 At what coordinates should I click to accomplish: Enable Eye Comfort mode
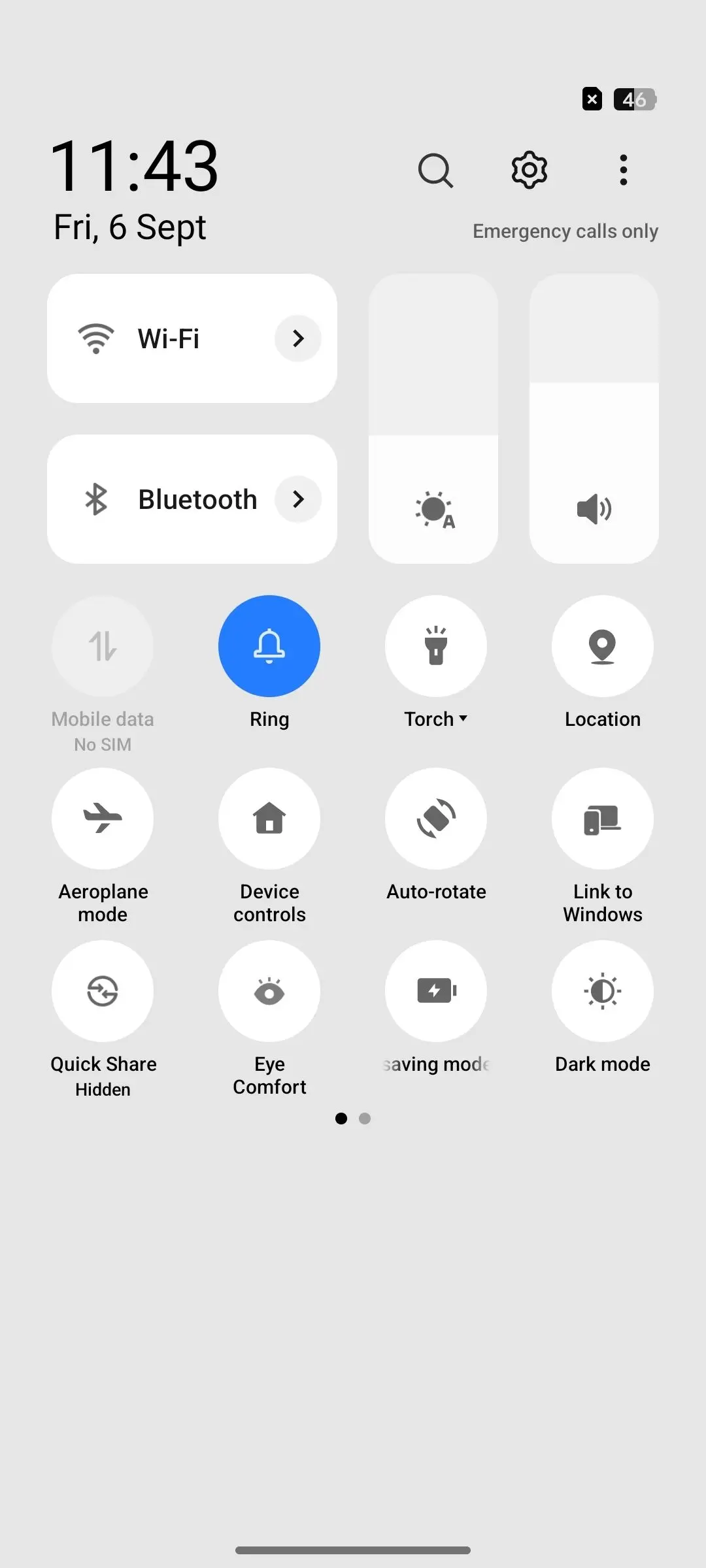(269, 991)
